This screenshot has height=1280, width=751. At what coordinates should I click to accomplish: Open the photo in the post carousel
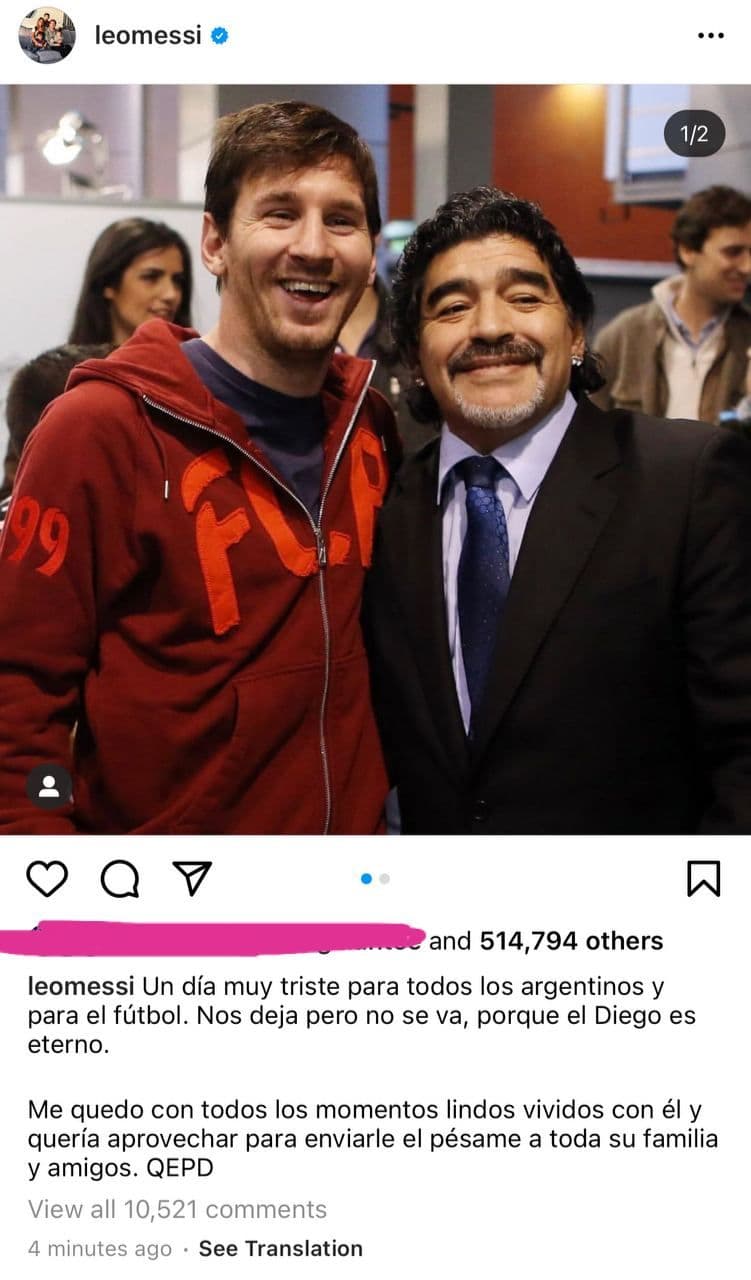pyautogui.click(x=375, y=460)
